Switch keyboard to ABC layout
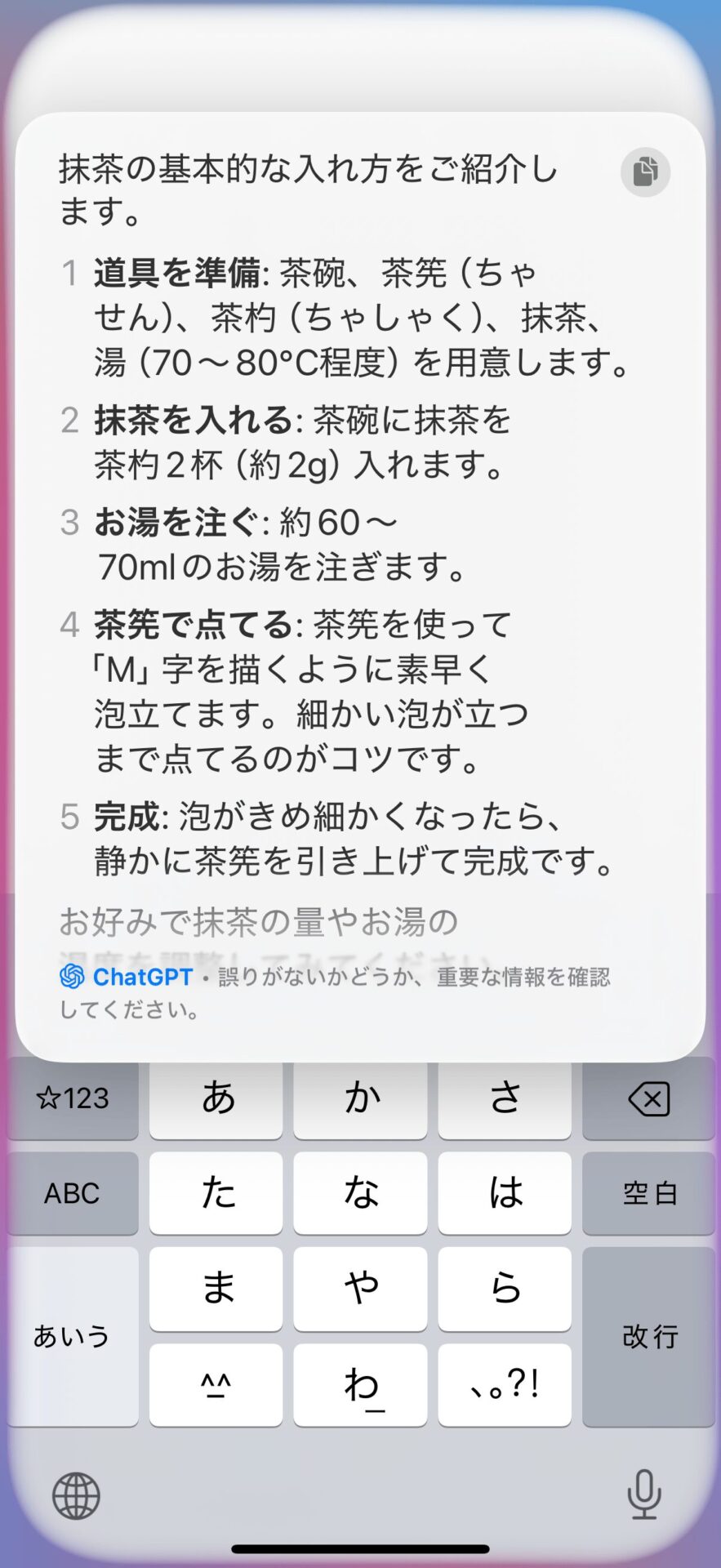721x1568 pixels. [73, 1193]
